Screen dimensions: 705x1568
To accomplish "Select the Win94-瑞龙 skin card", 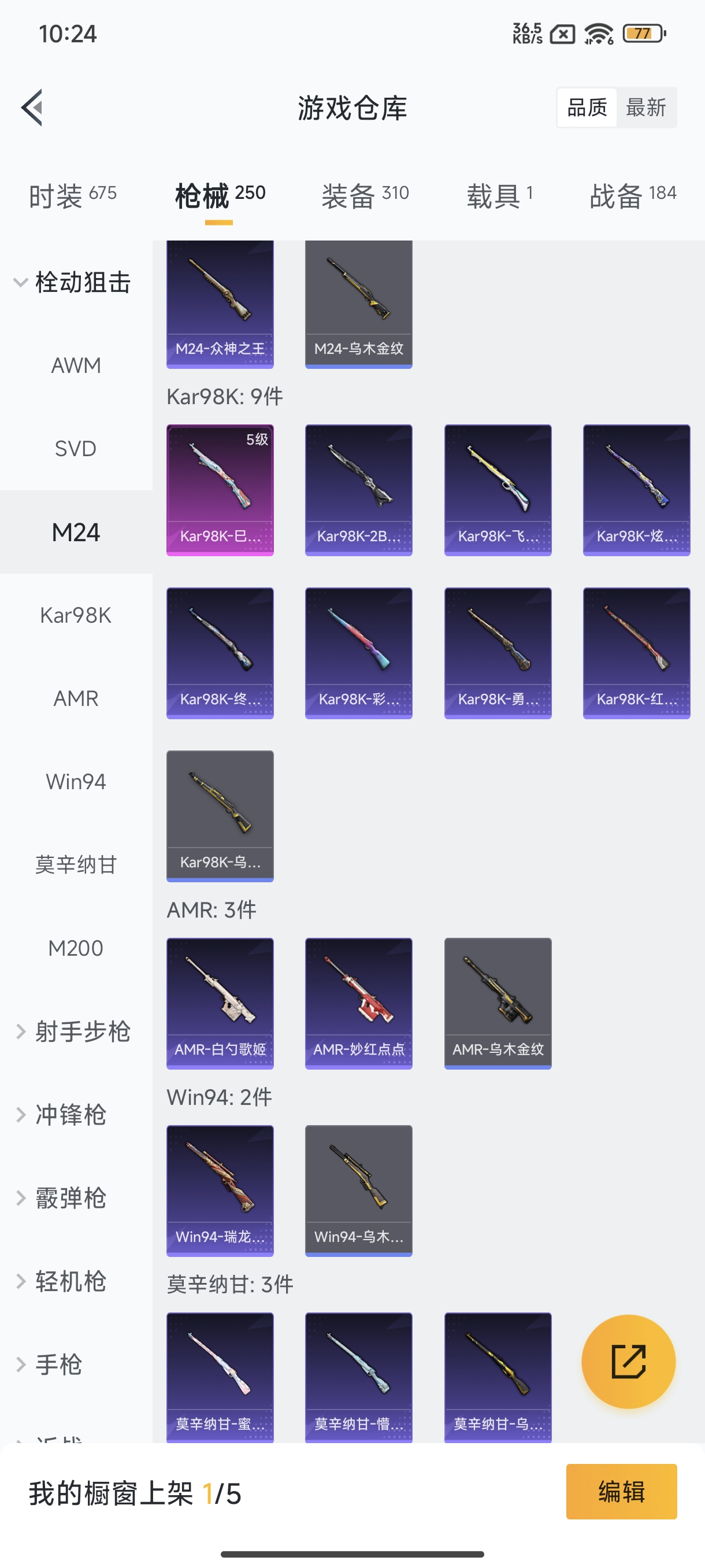I will 220,1191.
